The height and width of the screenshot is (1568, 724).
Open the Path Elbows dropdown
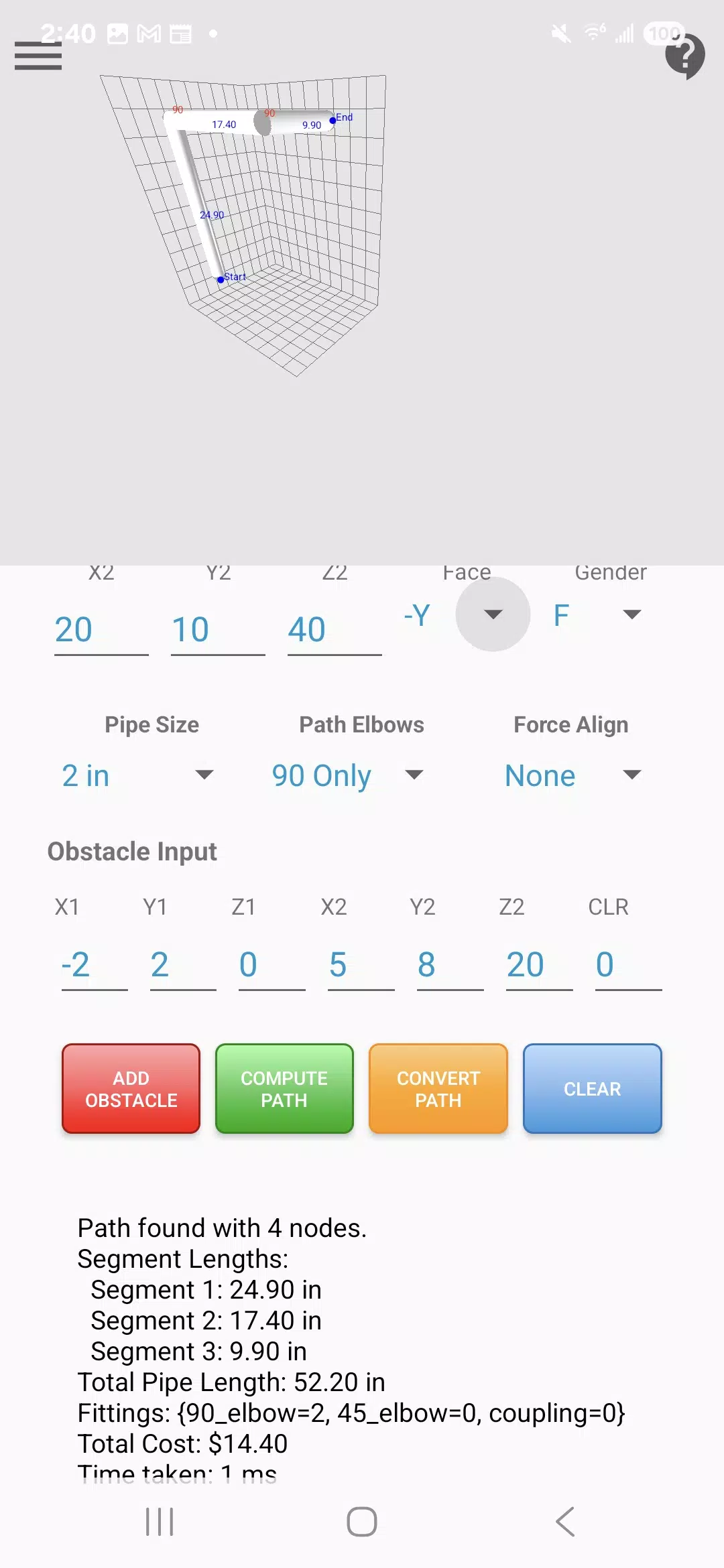[x=348, y=775]
